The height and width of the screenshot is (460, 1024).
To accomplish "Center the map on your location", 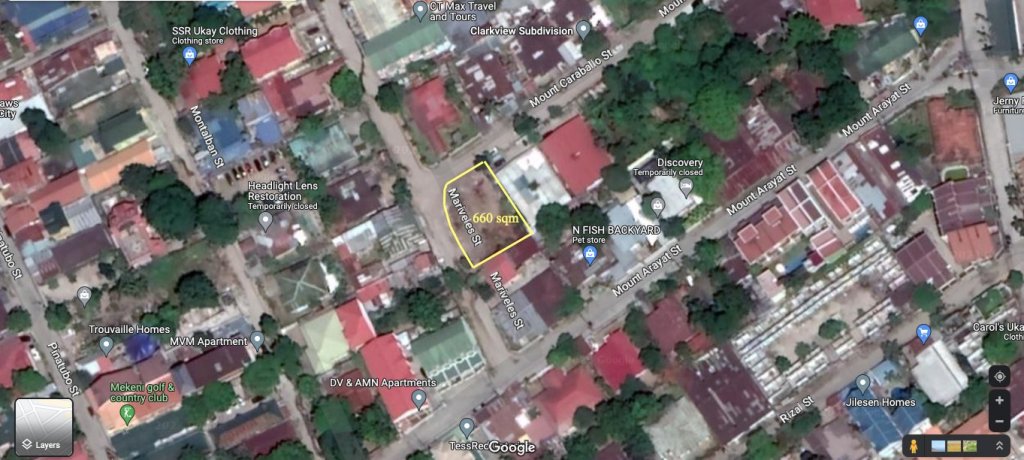I will [999, 376].
